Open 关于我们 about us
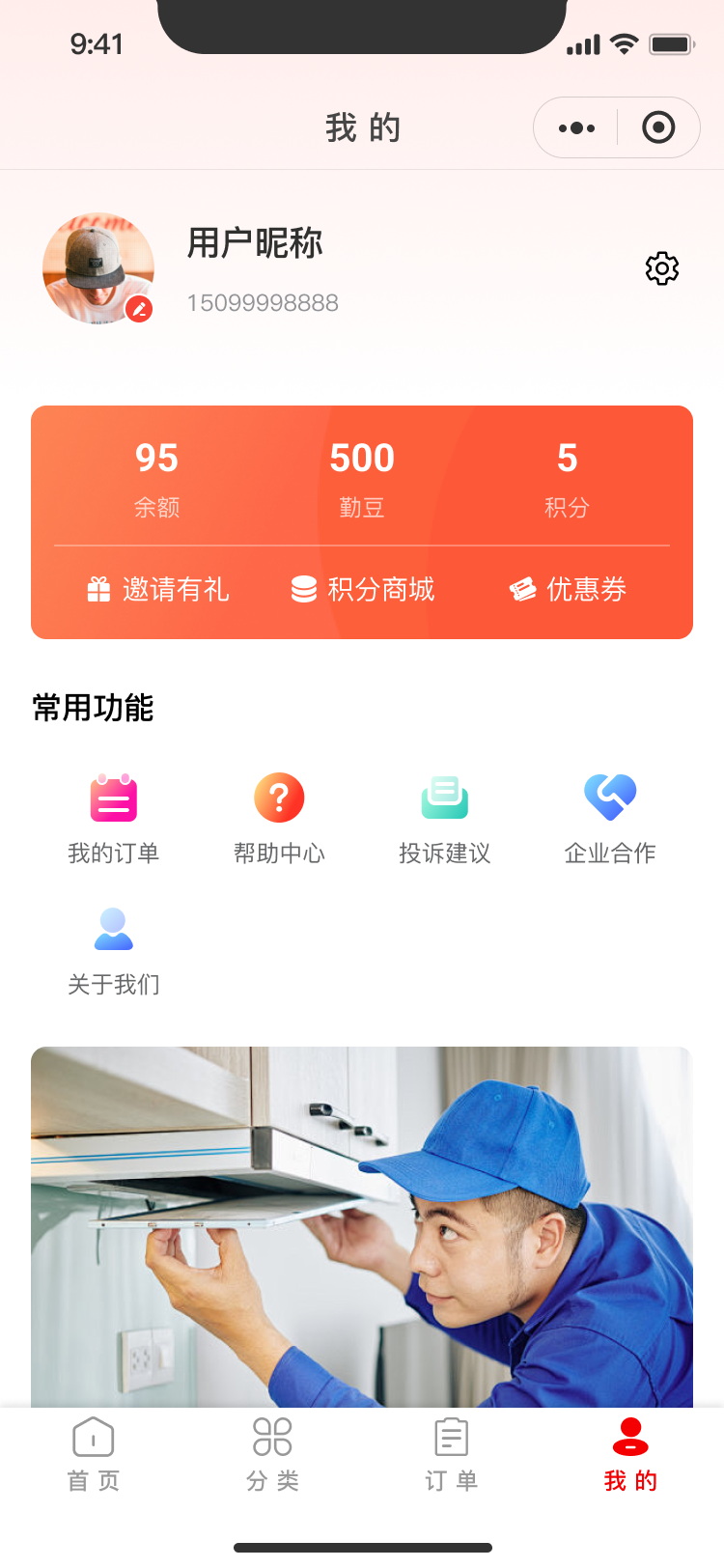Viewport: 724px width, 1568px height. coord(113,950)
